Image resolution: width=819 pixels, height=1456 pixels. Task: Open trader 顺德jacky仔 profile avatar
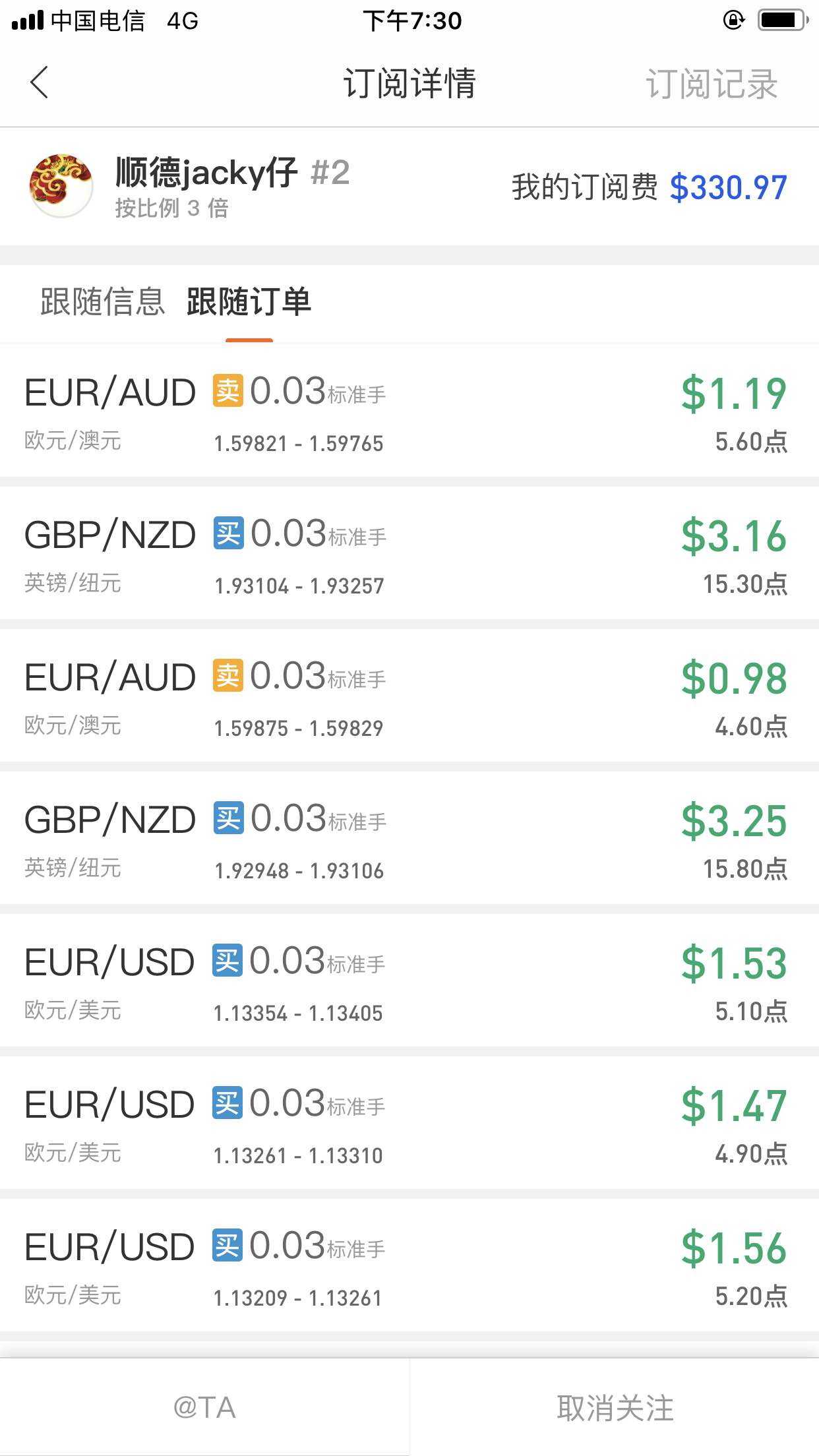tap(61, 186)
